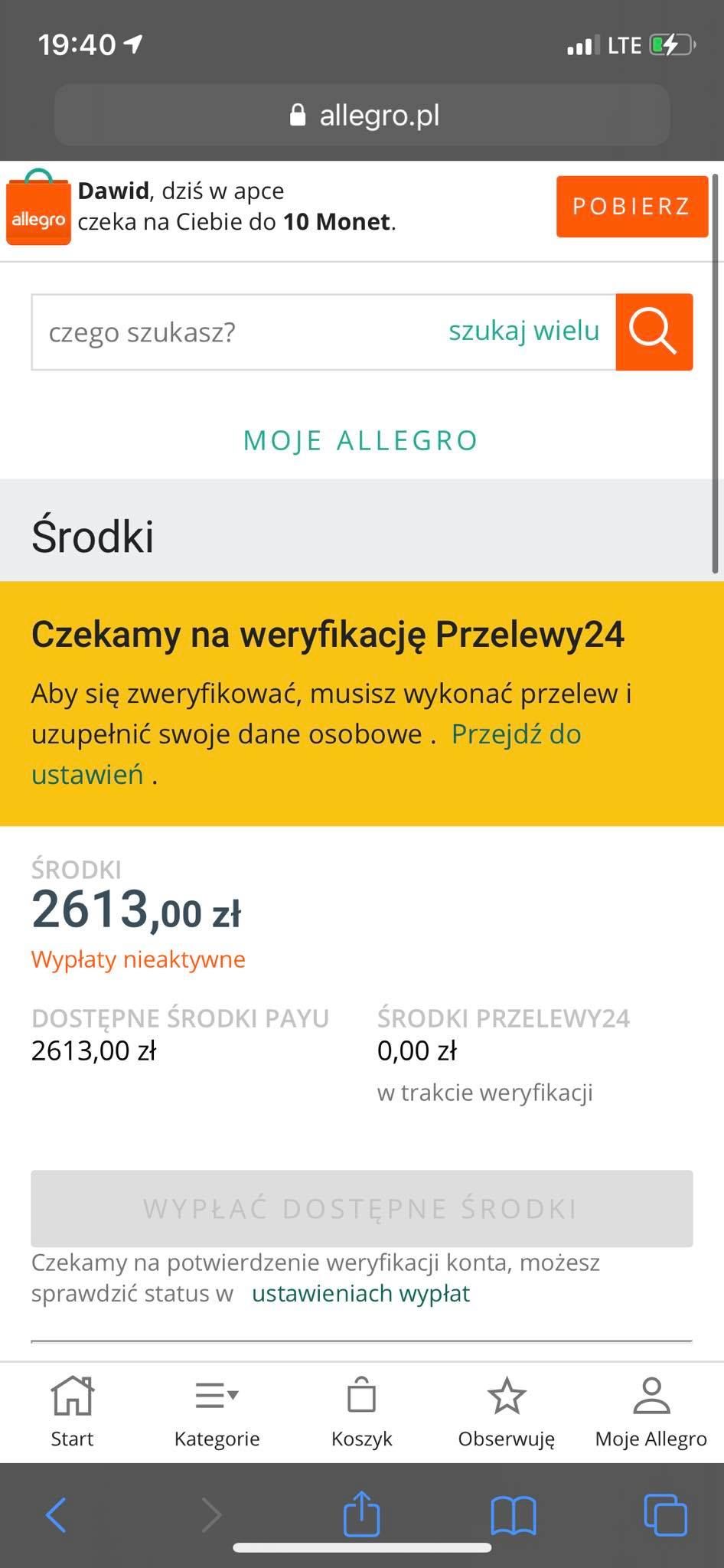Viewport: 724px width, 1568px height.
Task: Open the "szukaj wielu" multi-search link
Action: click(x=523, y=331)
